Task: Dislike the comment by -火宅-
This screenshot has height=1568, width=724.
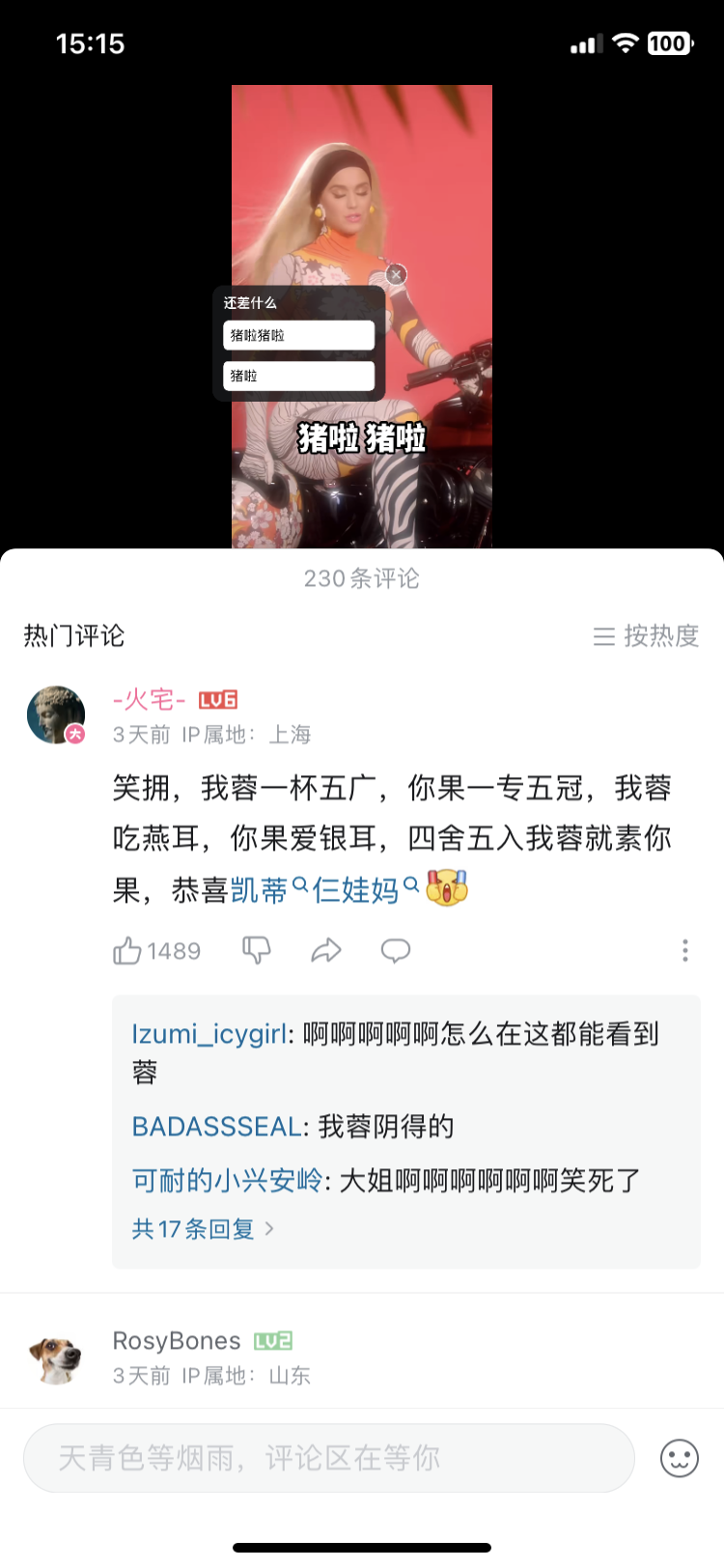Action: pos(256,950)
